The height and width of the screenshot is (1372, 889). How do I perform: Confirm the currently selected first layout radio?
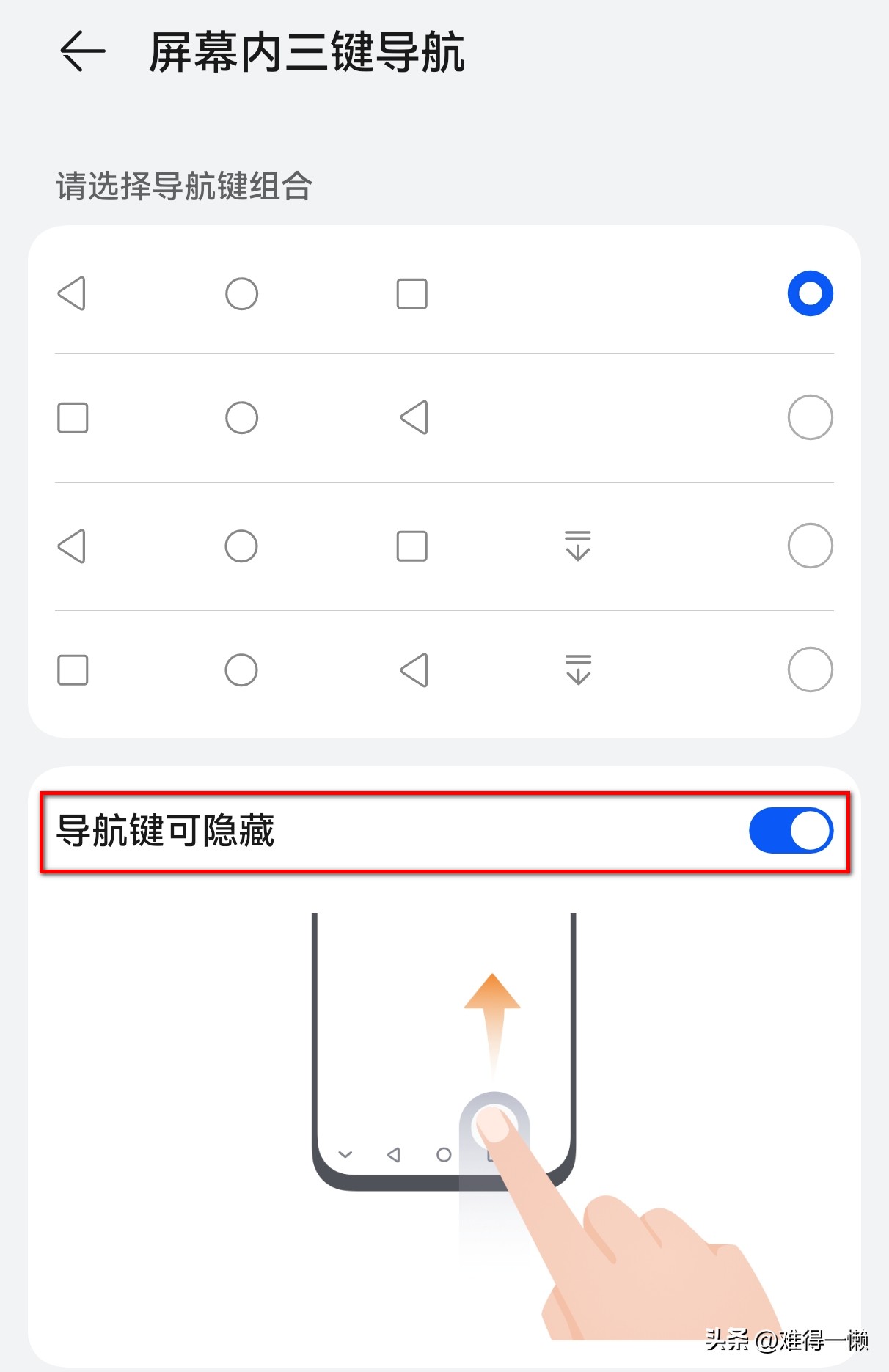tap(809, 293)
